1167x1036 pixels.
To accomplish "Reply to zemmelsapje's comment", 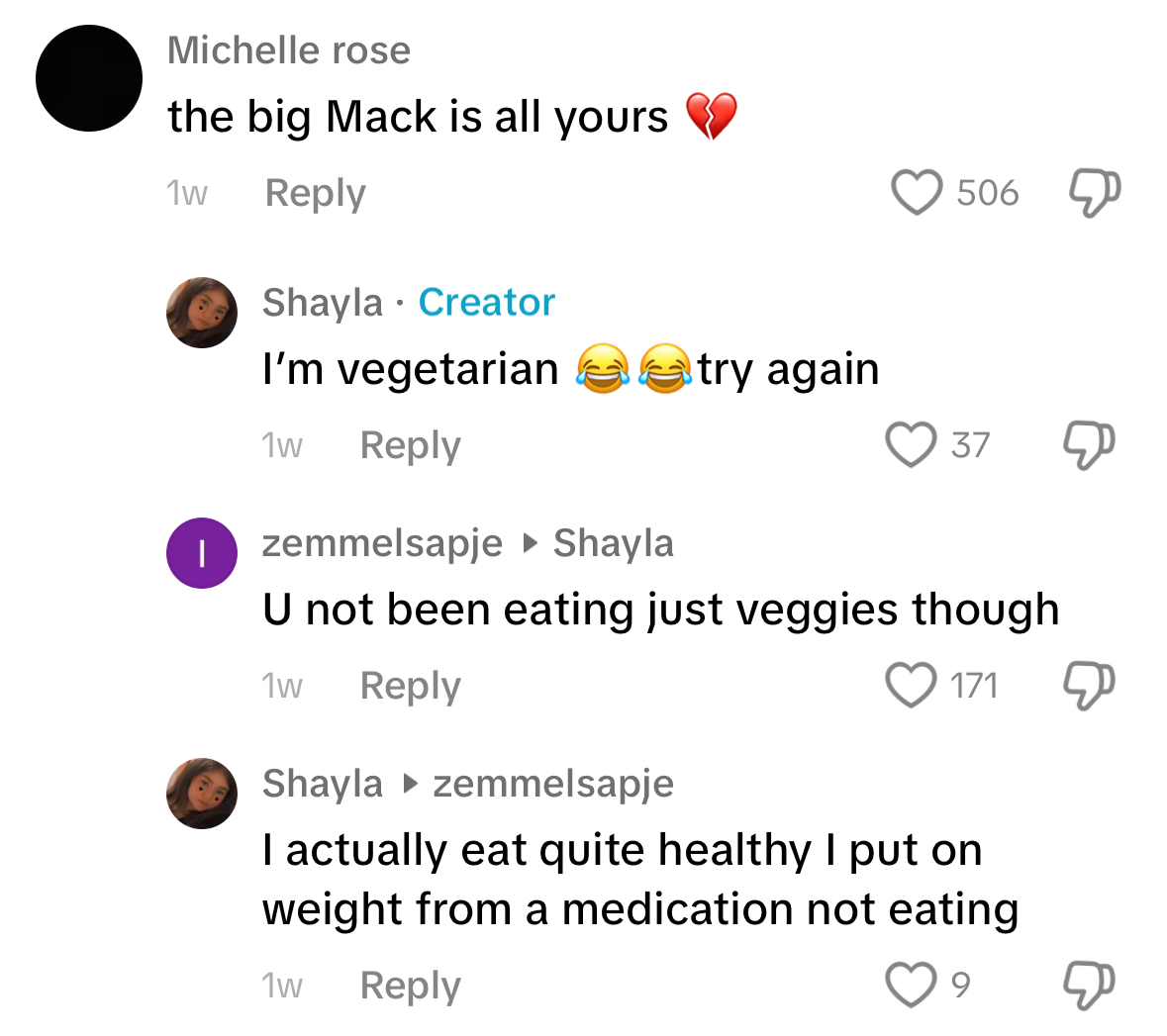I will (410, 686).
